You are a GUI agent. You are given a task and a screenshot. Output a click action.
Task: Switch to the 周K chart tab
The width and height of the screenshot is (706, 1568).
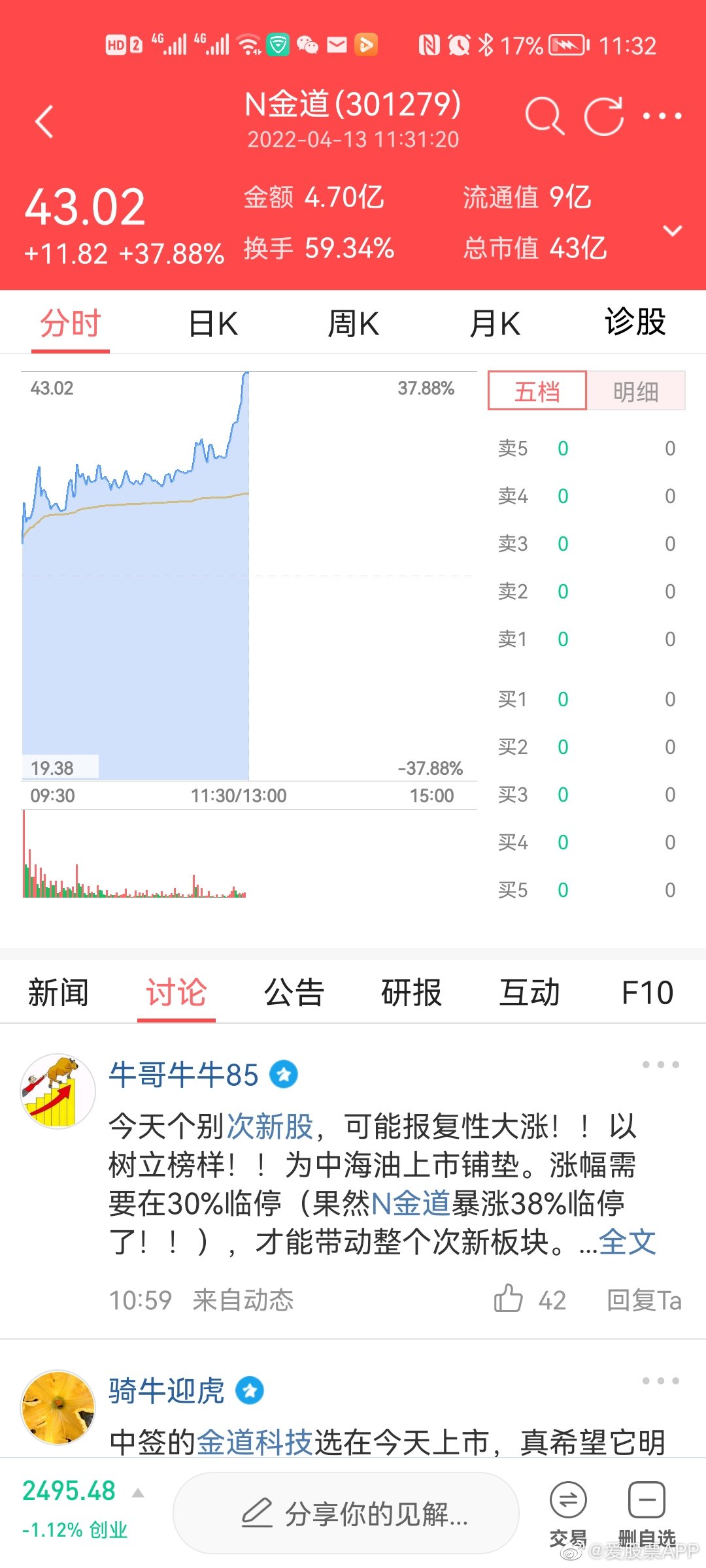353,323
